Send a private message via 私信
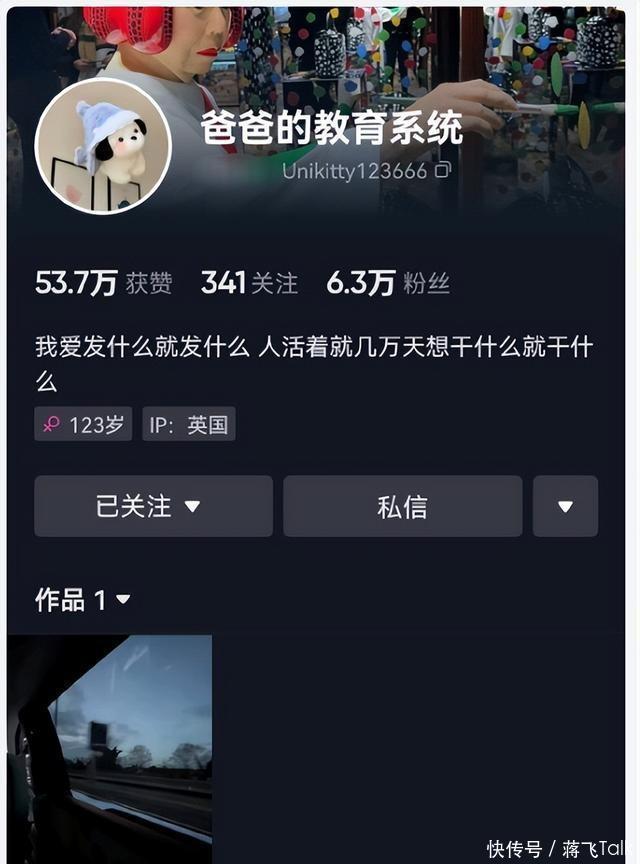640x864 pixels. pyautogui.click(x=402, y=506)
